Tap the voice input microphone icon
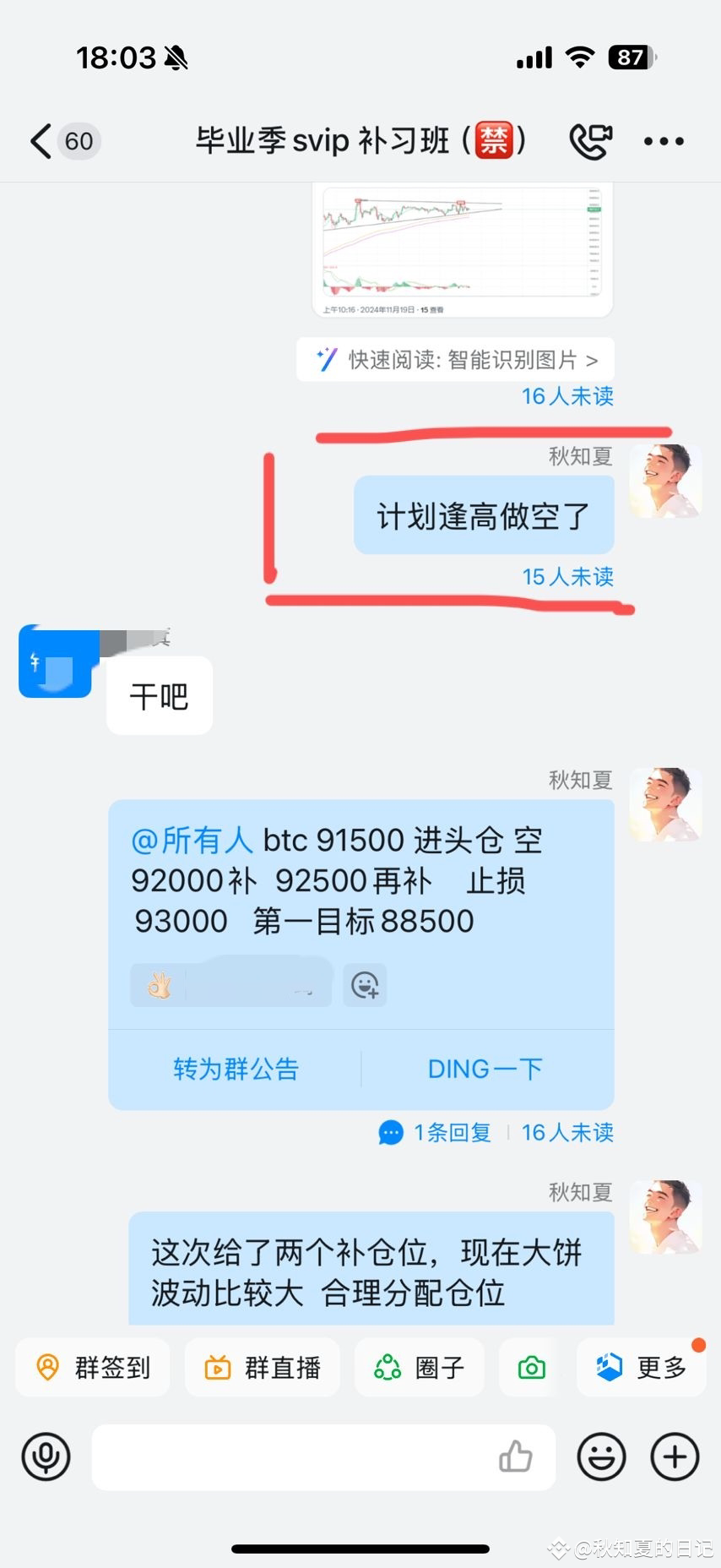 coord(46,1457)
